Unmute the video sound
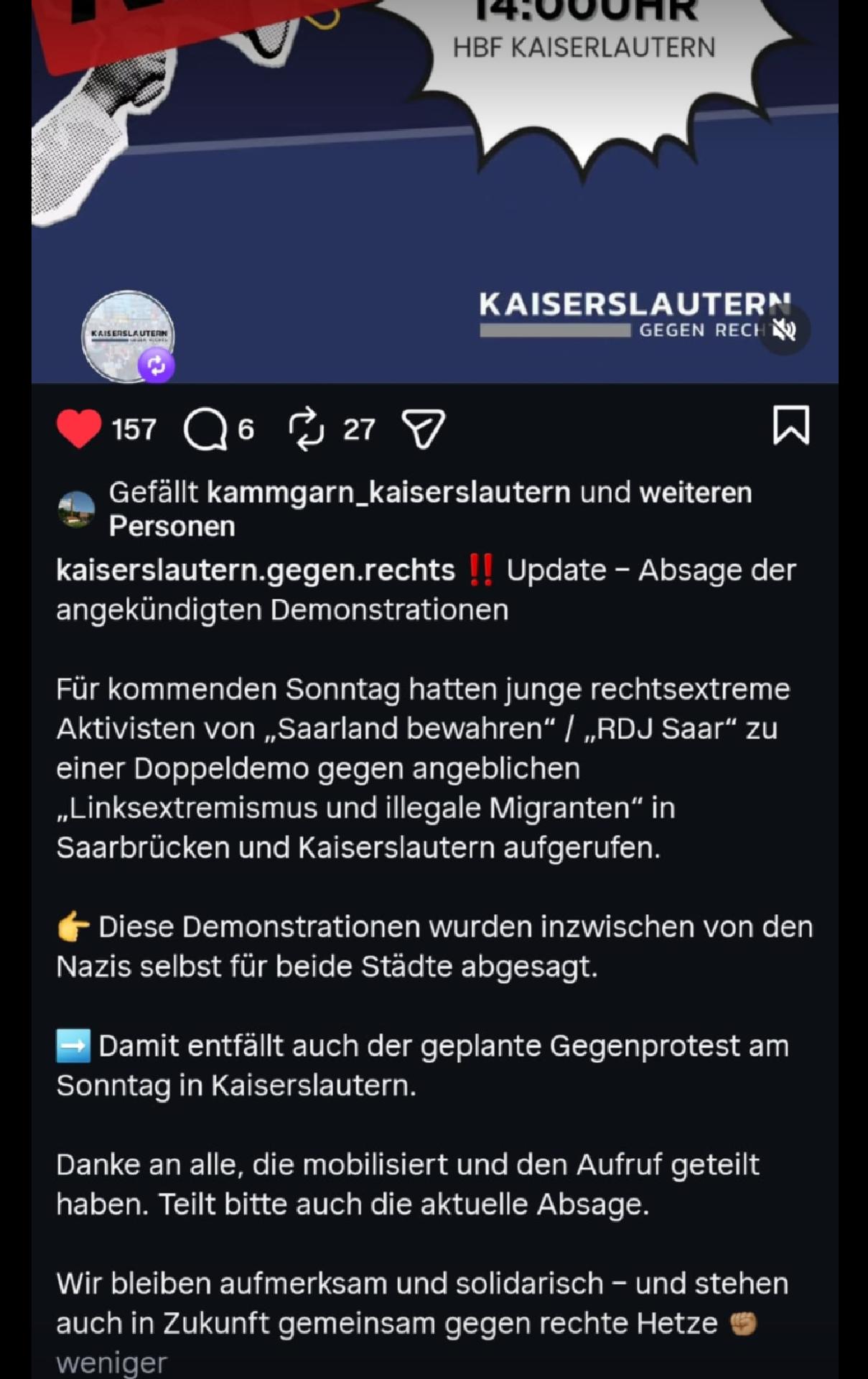This screenshot has height=1379, width=868. tap(784, 330)
